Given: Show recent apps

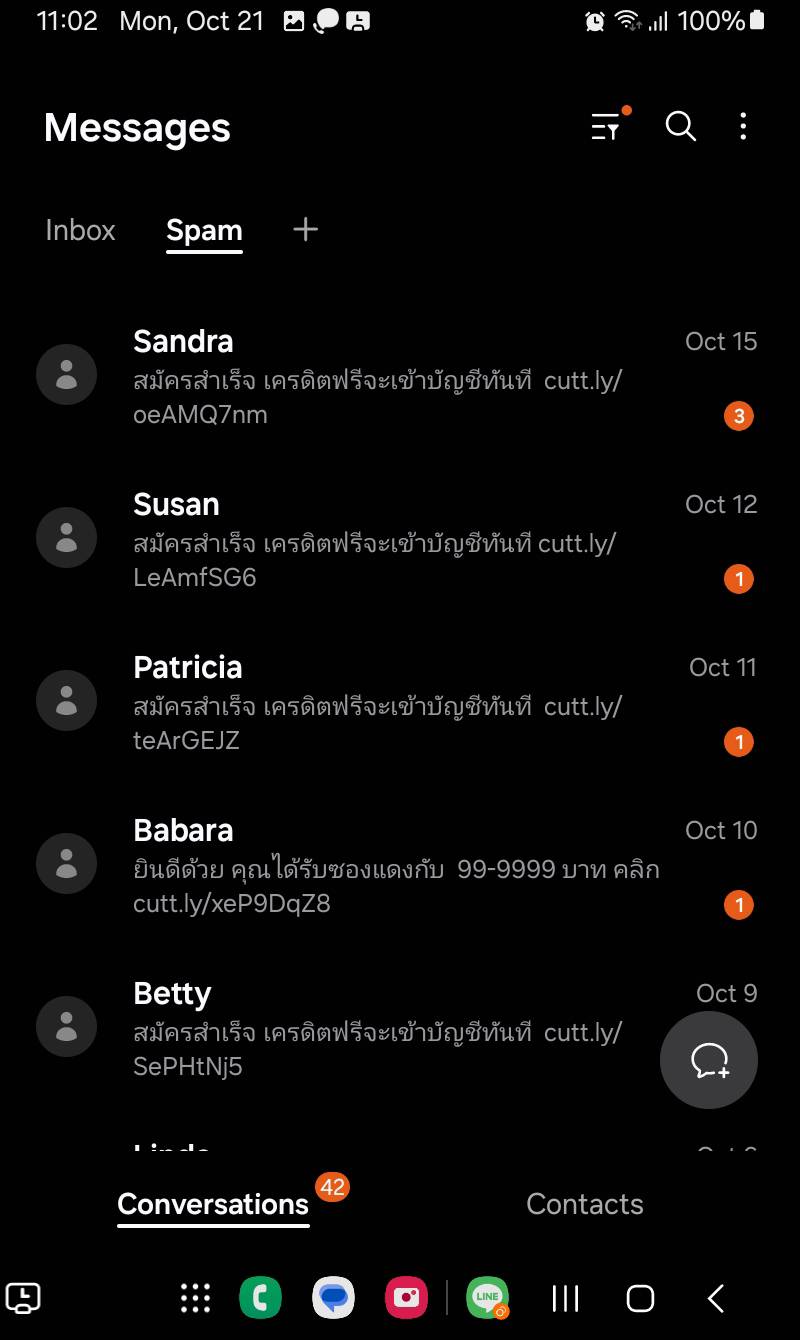Looking at the screenshot, I should pyautogui.click(x=566, y=1298).
